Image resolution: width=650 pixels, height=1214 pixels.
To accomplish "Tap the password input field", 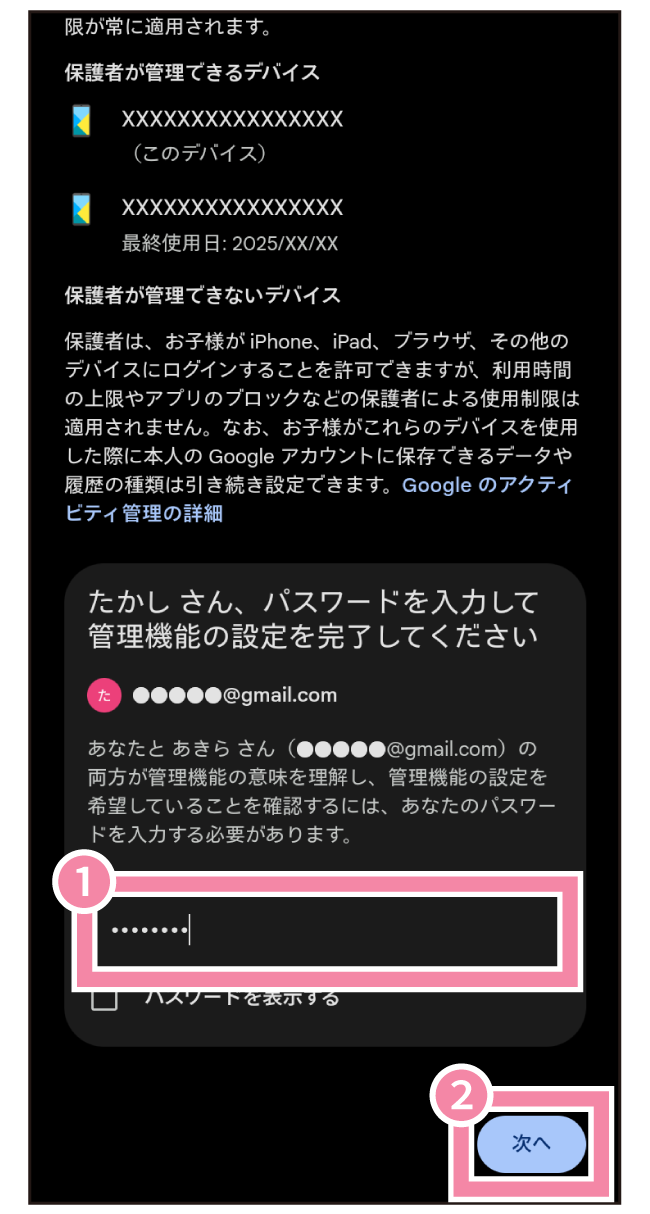I will (326, 931).
